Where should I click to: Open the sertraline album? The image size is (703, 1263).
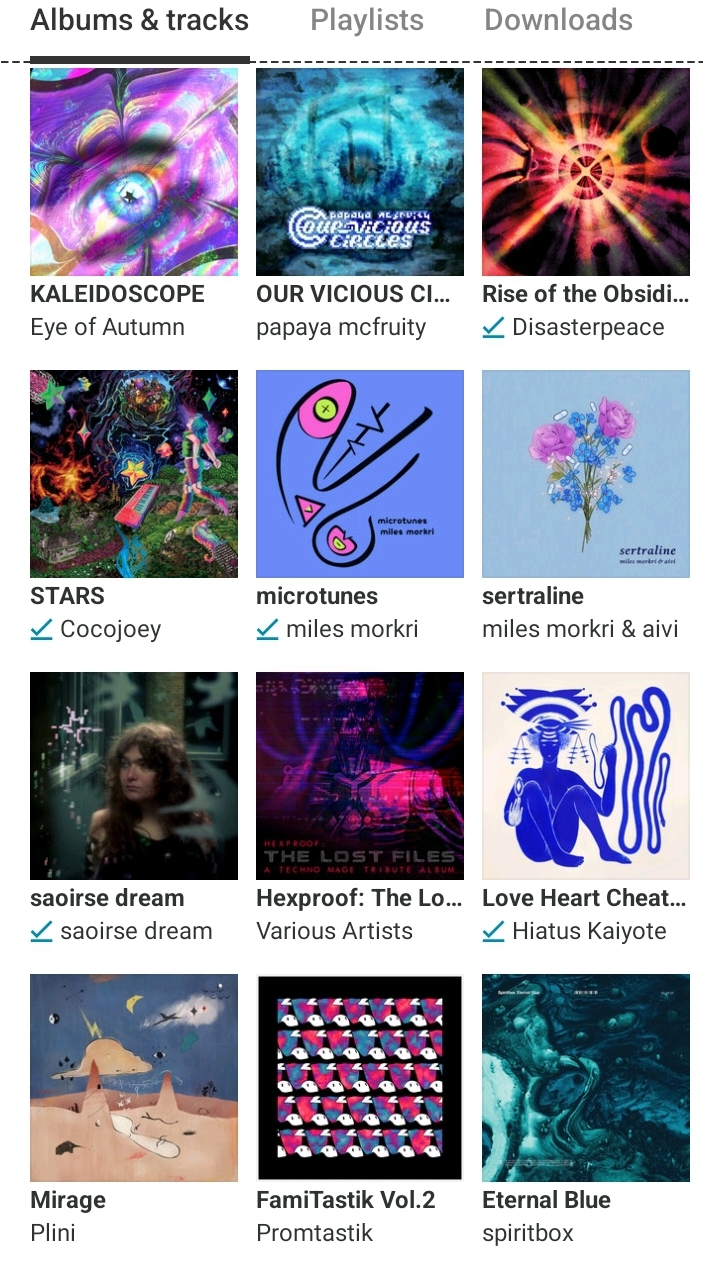coord(586,474)
